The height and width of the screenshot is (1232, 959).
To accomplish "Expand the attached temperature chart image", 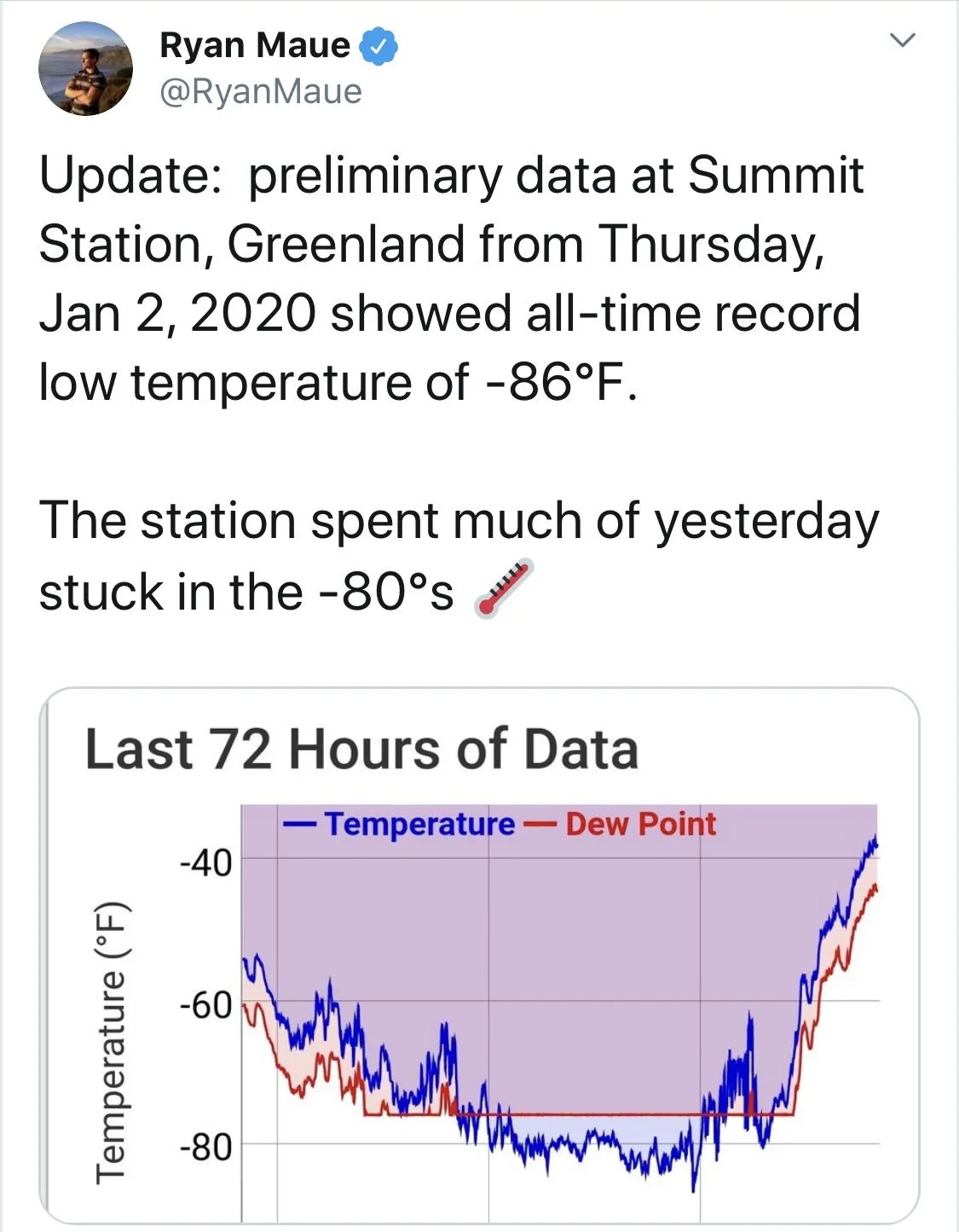I will [479, 955].
